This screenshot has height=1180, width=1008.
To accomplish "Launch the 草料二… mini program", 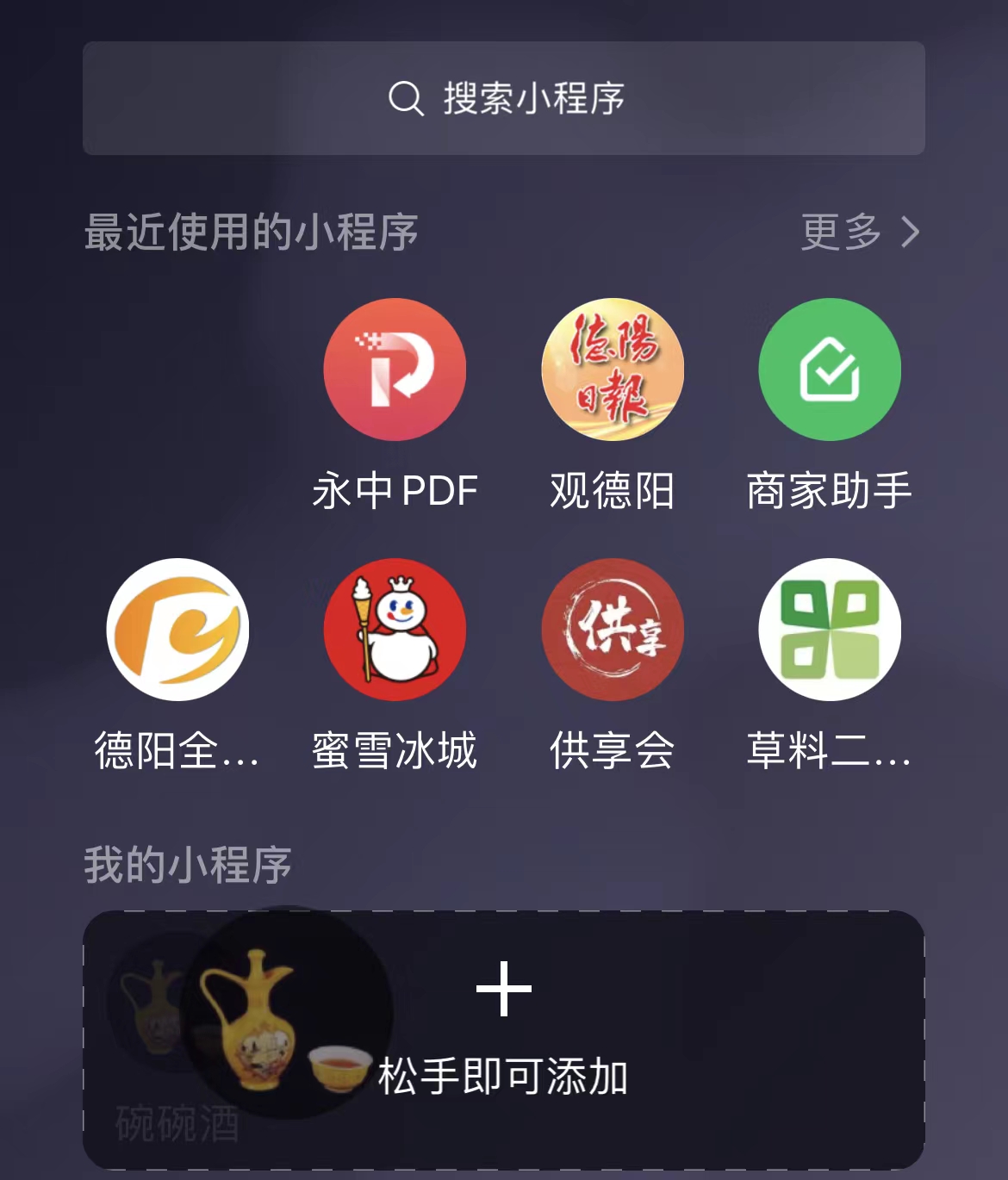I will coord(829,630).
